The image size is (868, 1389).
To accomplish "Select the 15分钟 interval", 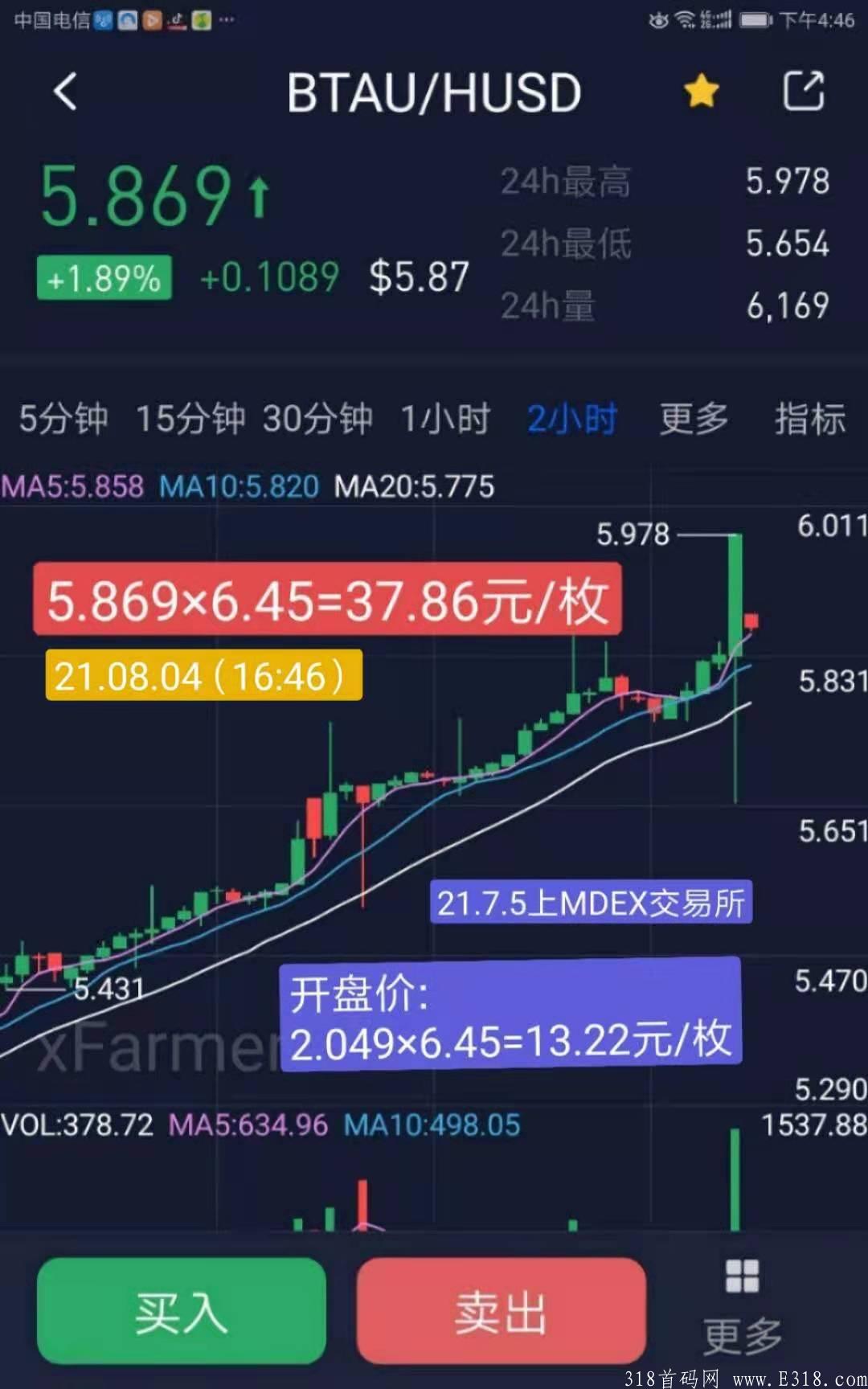I will (x=190, y=419).
